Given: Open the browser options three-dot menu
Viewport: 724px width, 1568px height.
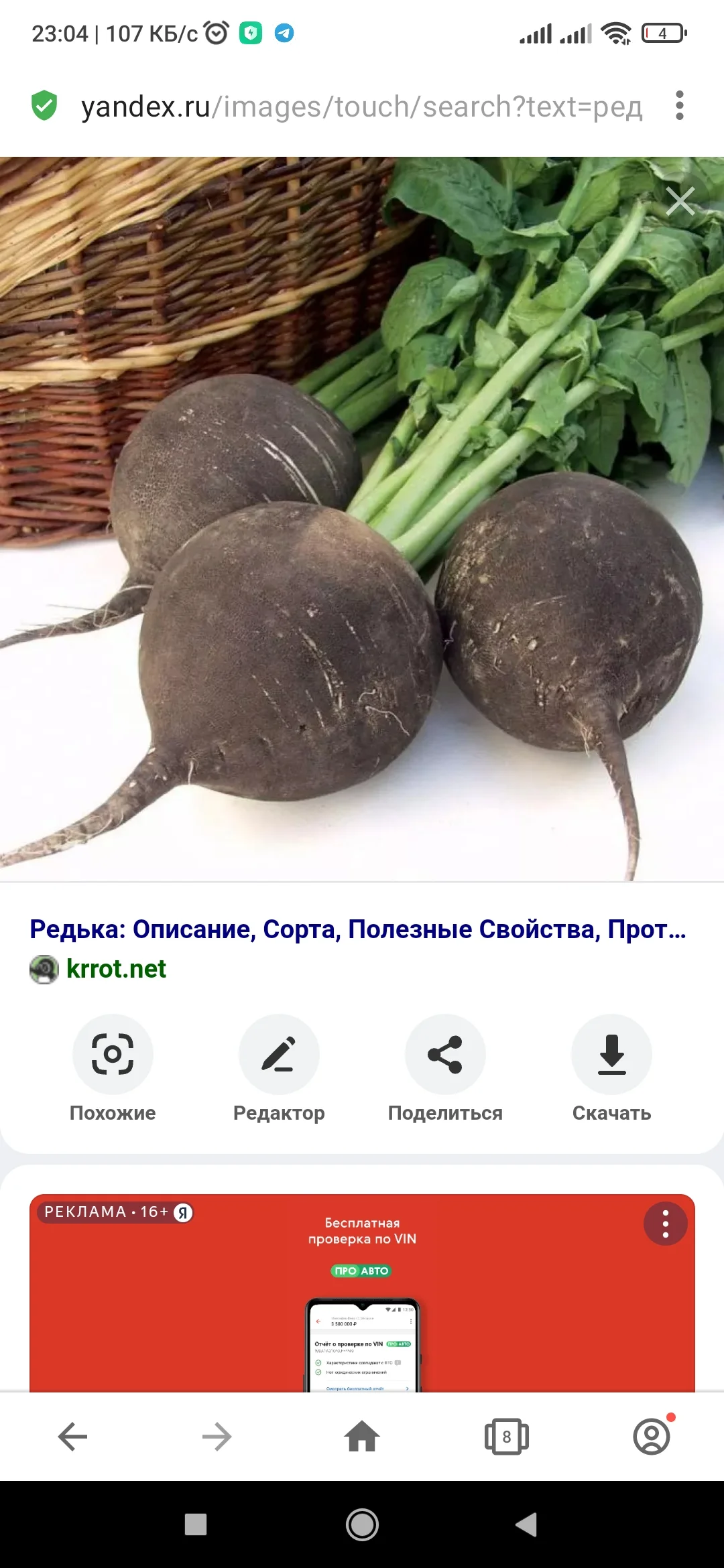Looking at the screenshot, I should pos(680,105).
